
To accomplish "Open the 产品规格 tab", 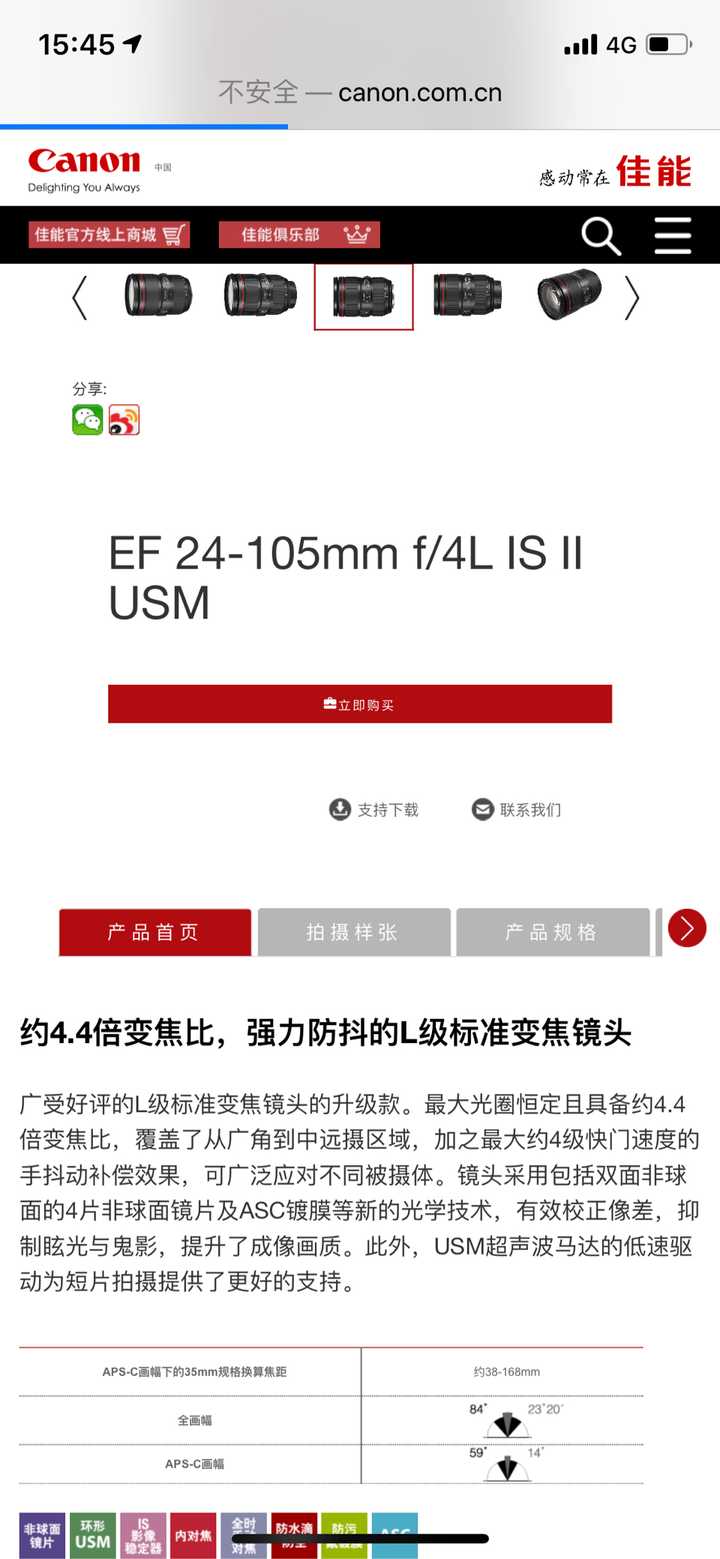I will tap(553, 931).
